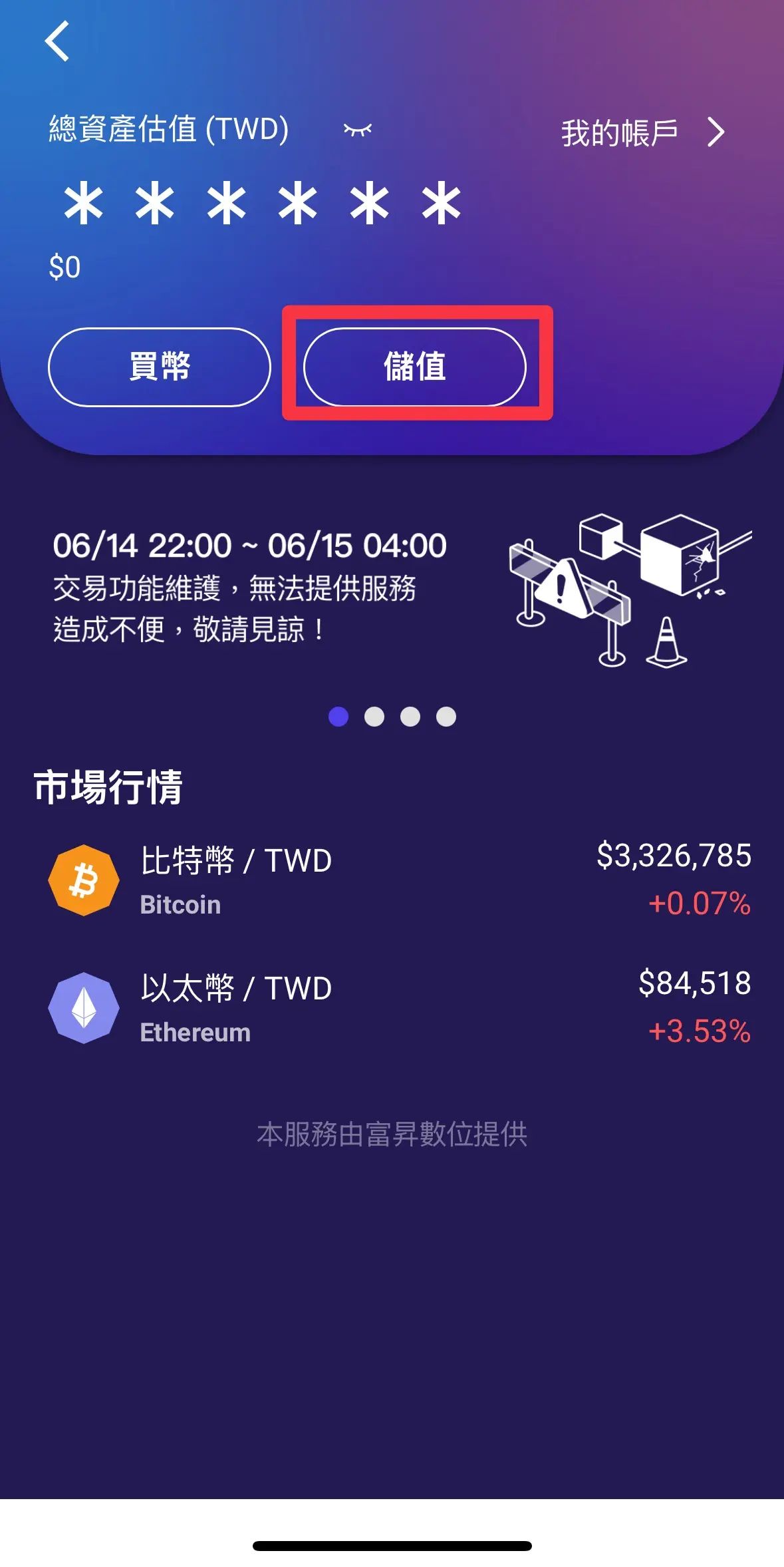The image size is (784, 1567).
Task: Go back using the top-left arrow
Action: click(x=57, y=41)
